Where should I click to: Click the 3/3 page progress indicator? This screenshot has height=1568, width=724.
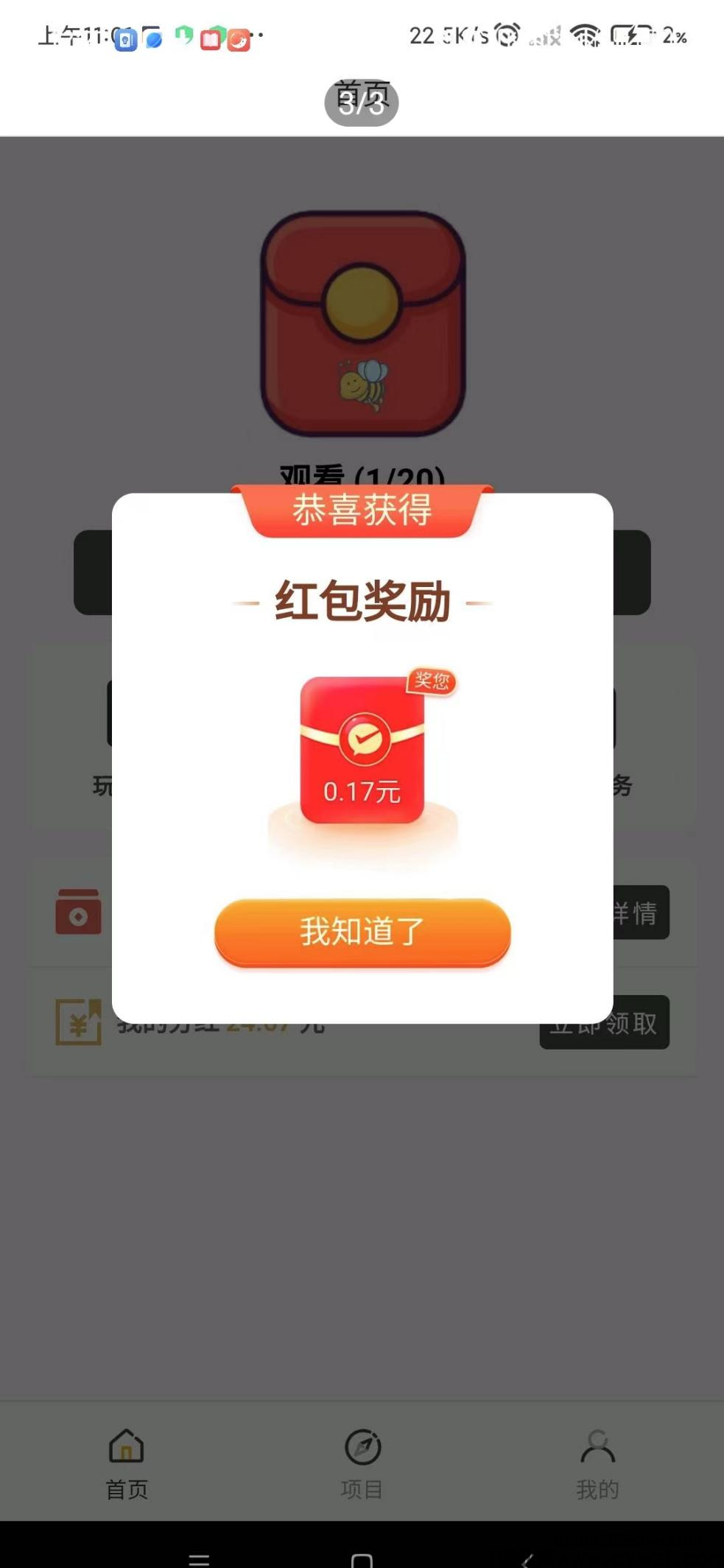click(362, 103)
